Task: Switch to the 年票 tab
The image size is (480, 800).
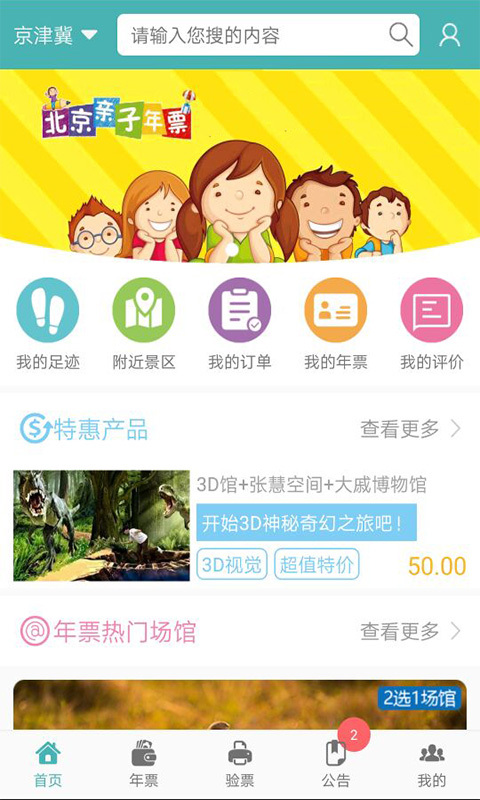Action: click(144, 765)
